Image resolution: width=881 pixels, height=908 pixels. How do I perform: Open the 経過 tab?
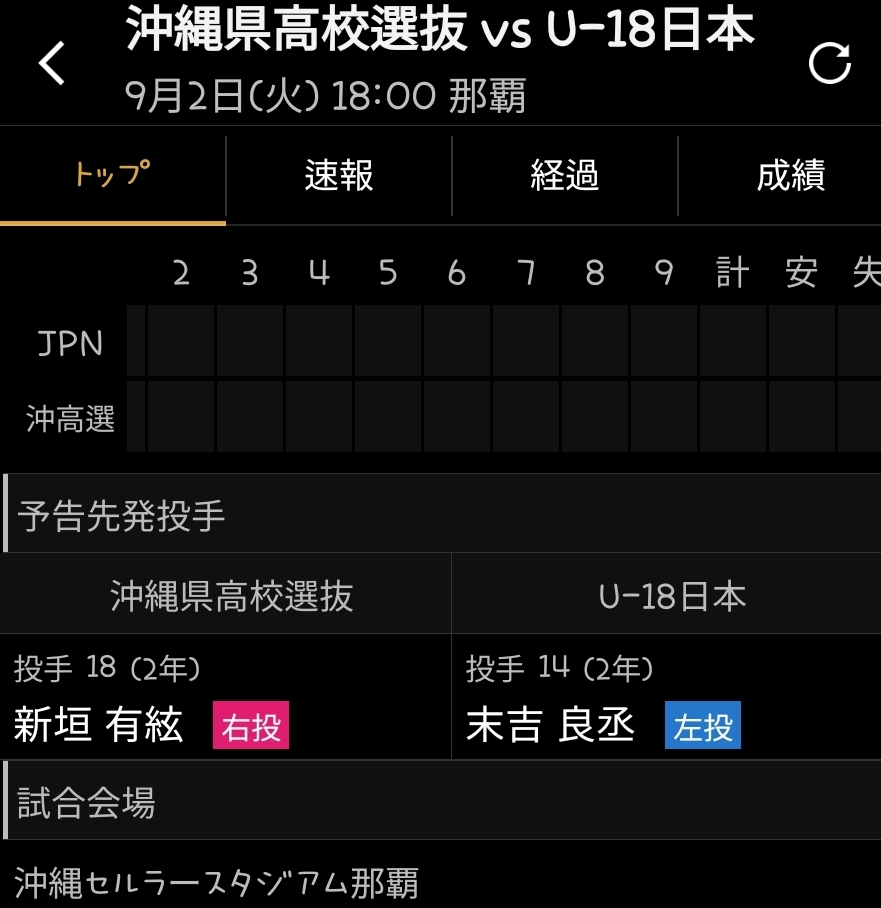(x=563, y=176)
